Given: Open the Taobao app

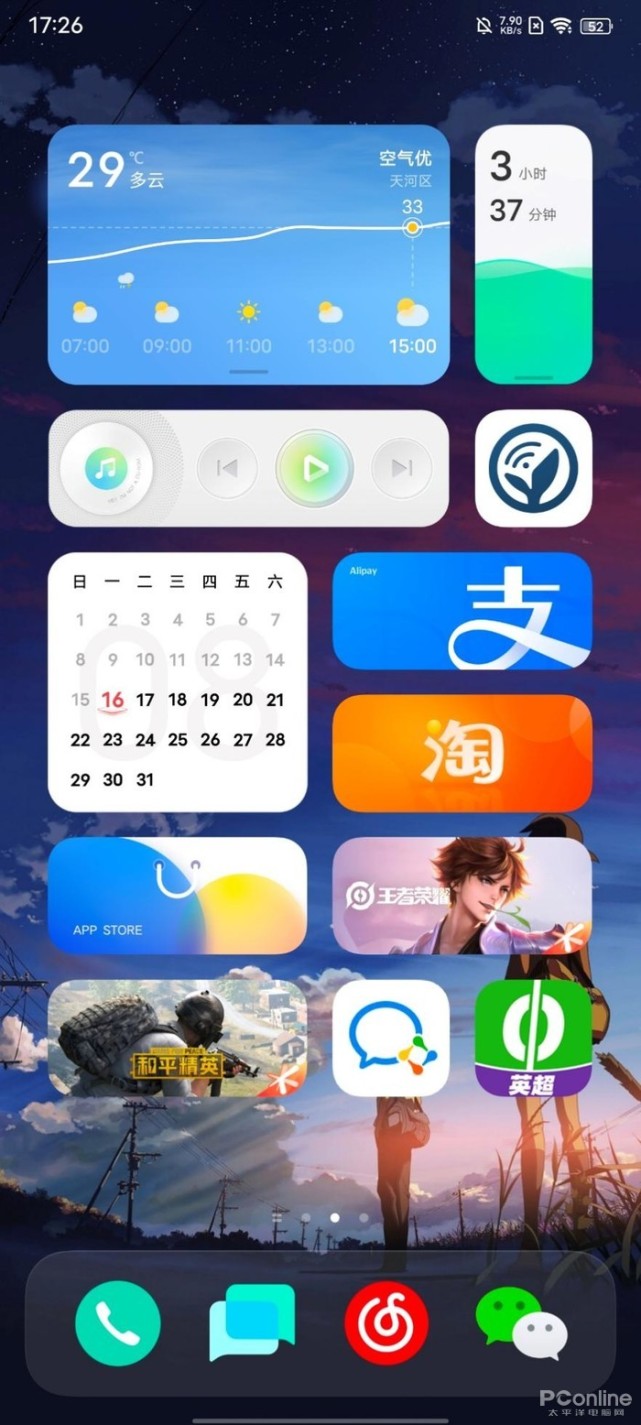Looking at the screenshot, I should tap(462, 753).
